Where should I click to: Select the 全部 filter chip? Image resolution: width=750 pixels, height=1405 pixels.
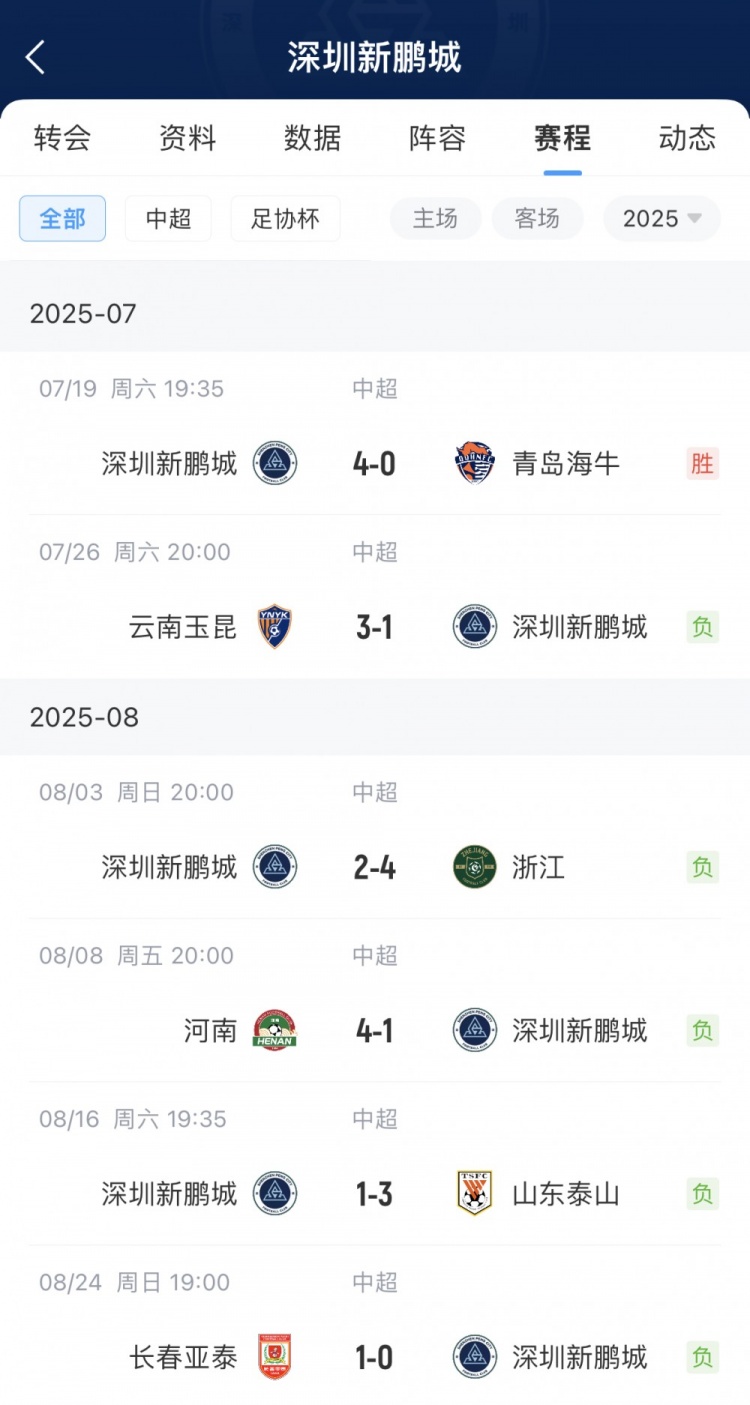(x=62, y=219)
